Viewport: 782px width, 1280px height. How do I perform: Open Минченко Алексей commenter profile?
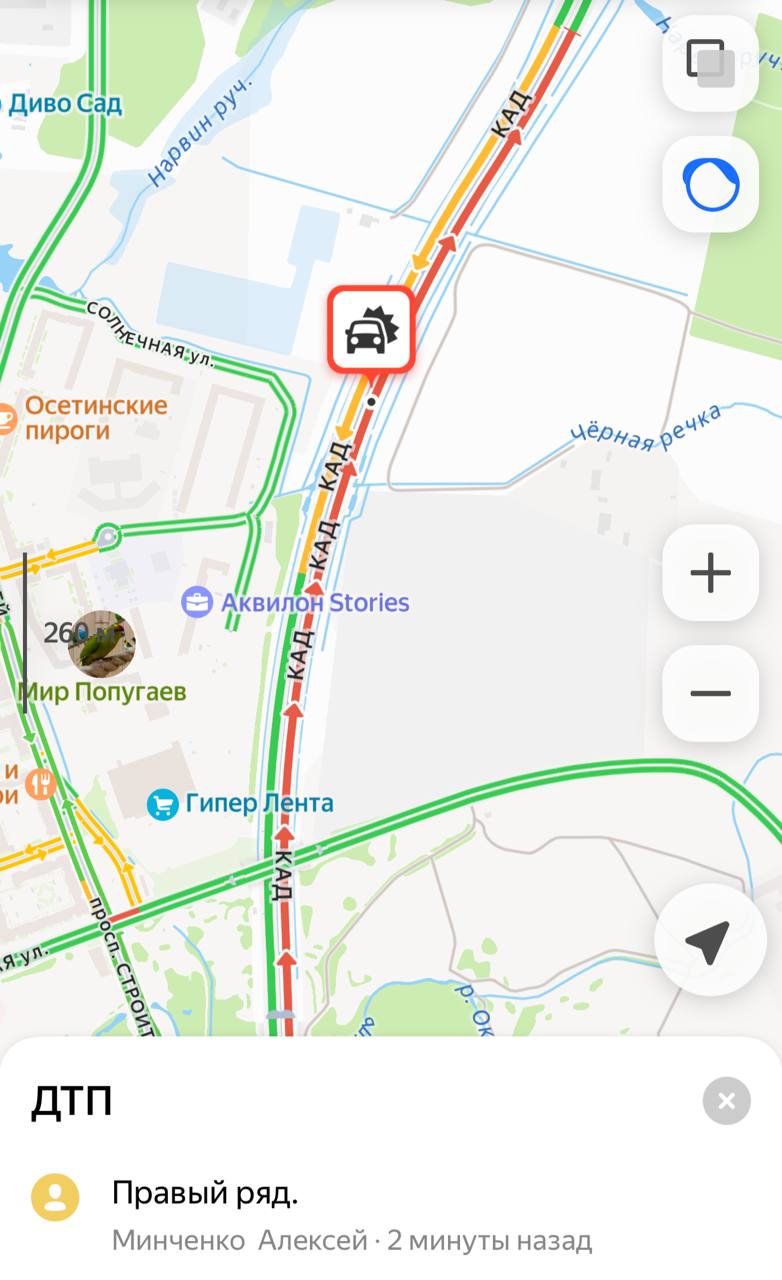coord(56,1197)
